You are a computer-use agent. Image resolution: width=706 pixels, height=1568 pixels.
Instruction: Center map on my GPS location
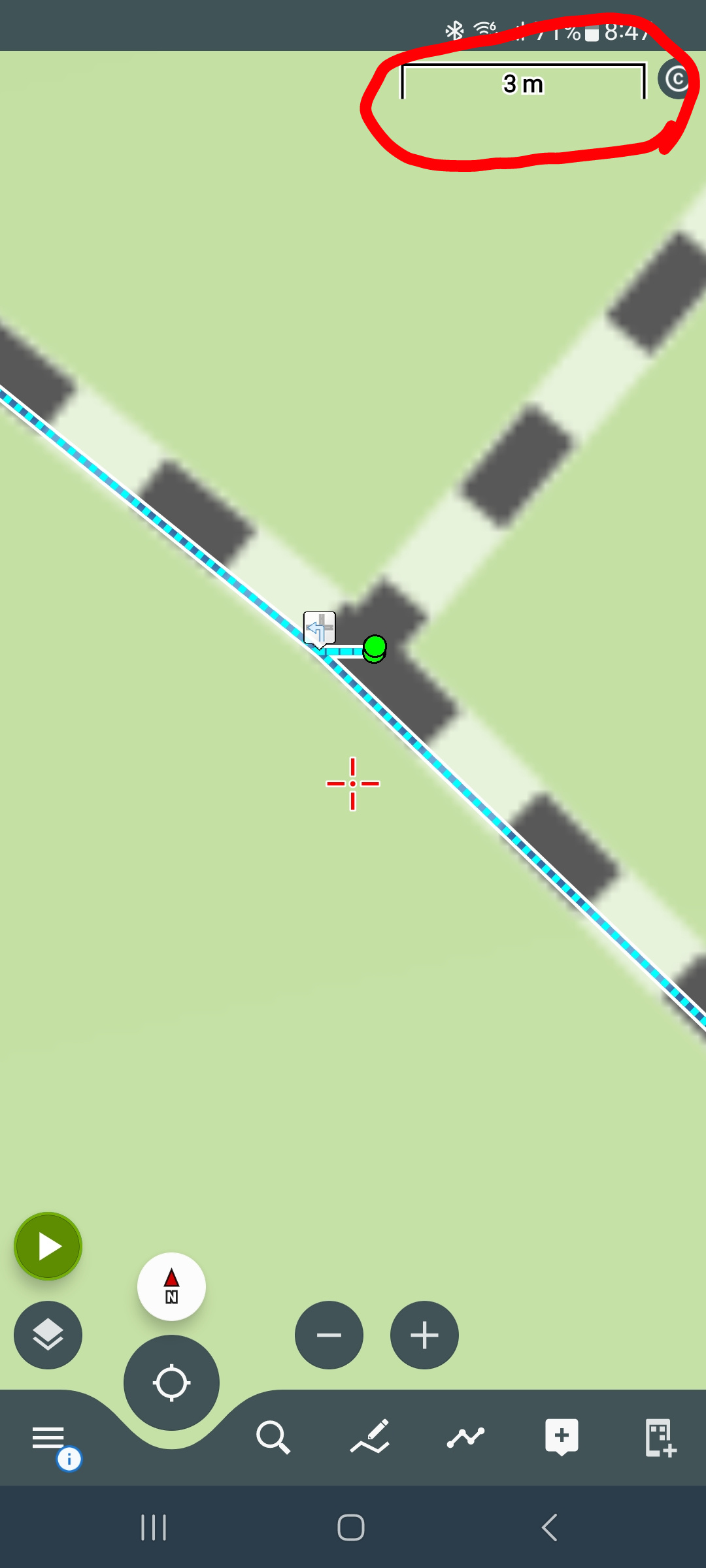(x=171, y=1382)
